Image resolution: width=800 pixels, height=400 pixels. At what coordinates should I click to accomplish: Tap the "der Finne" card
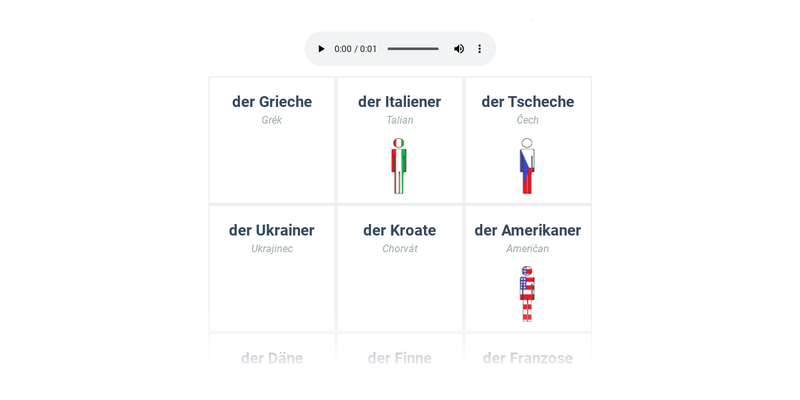pyautogui.click(x=400, y=359)
